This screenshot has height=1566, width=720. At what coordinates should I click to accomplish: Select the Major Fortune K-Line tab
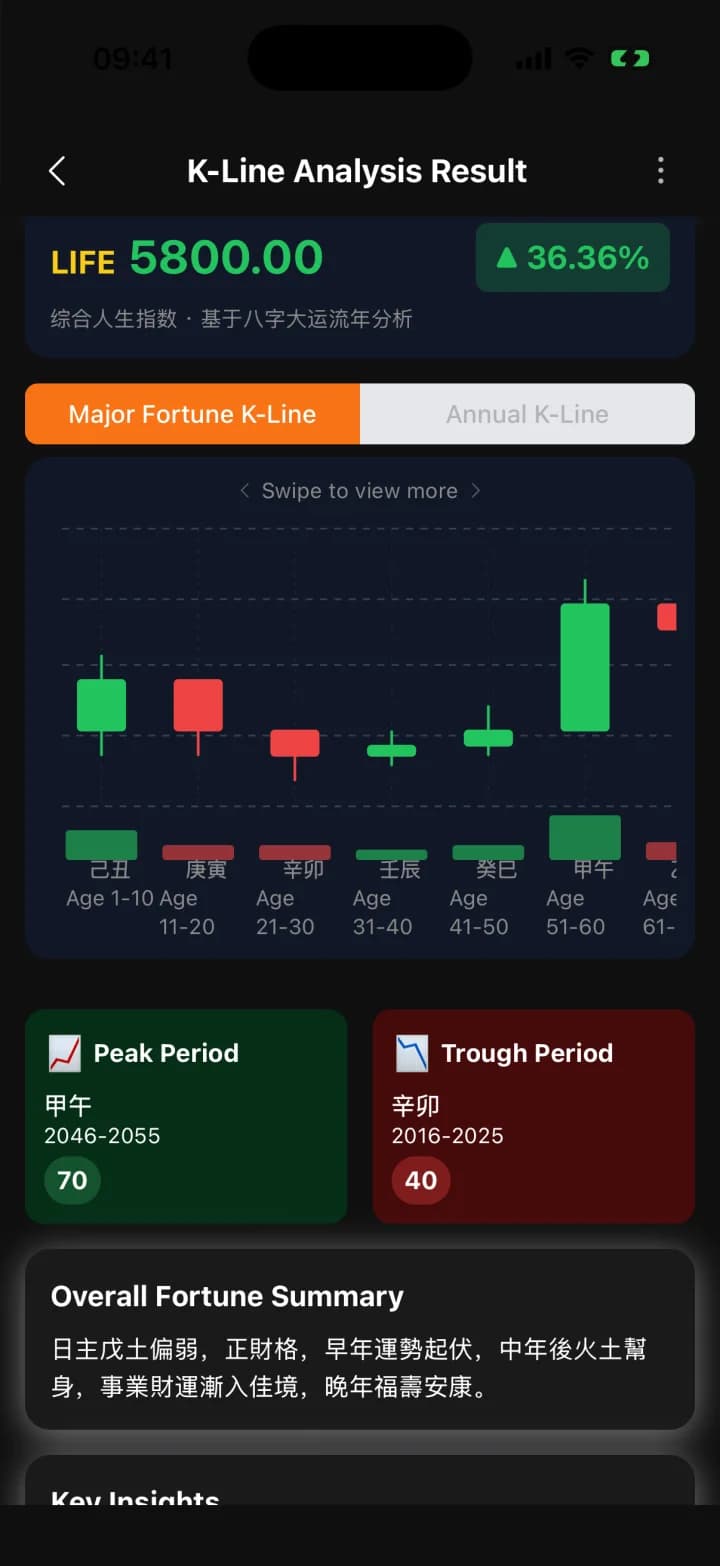pos(192,414)
